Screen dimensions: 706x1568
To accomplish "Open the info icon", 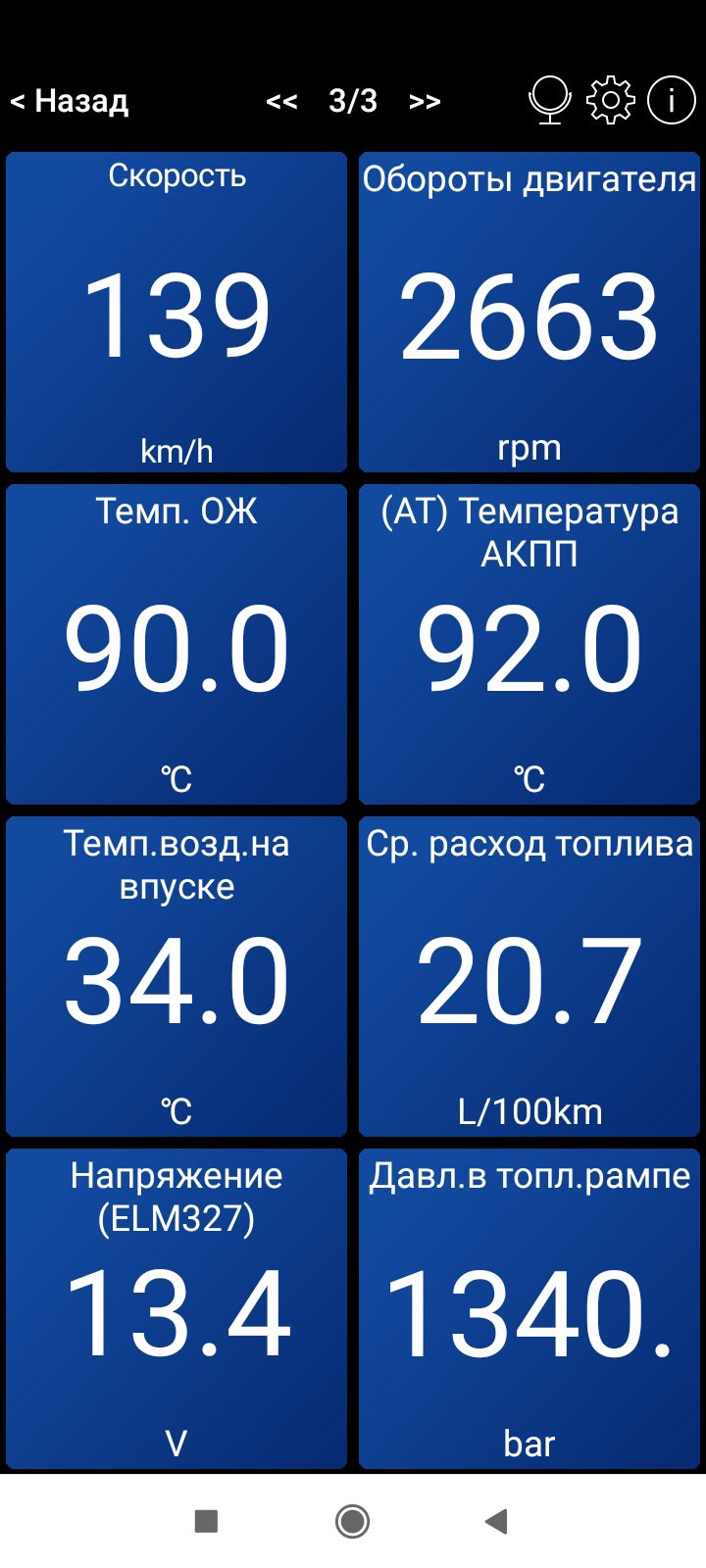I will tap(672, 100).
